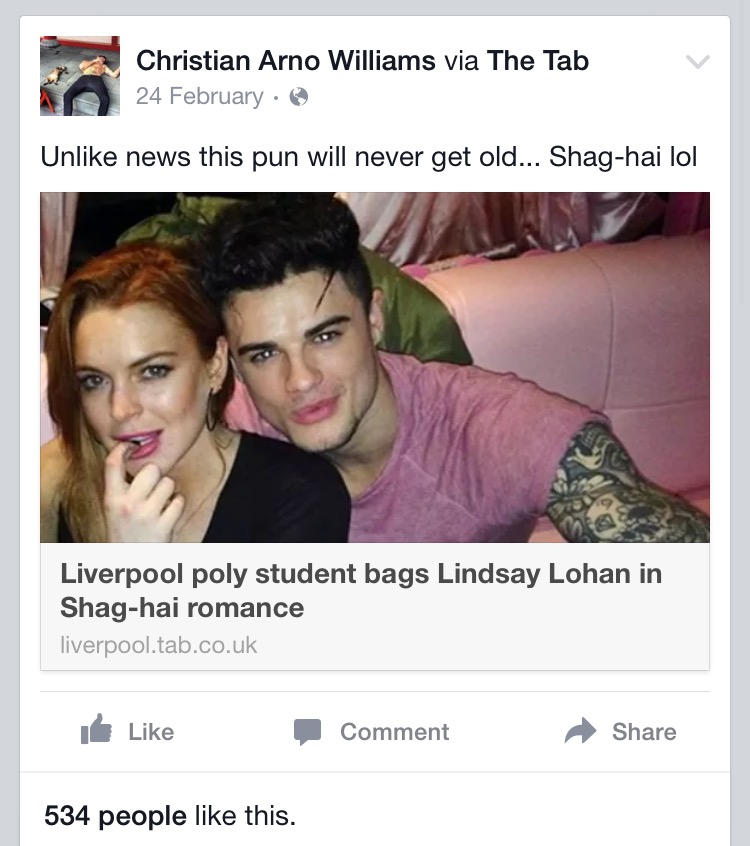This screenshot has height=846, width=750.
Task: Expand the post options chevron
Action: [x=698, y=63]
